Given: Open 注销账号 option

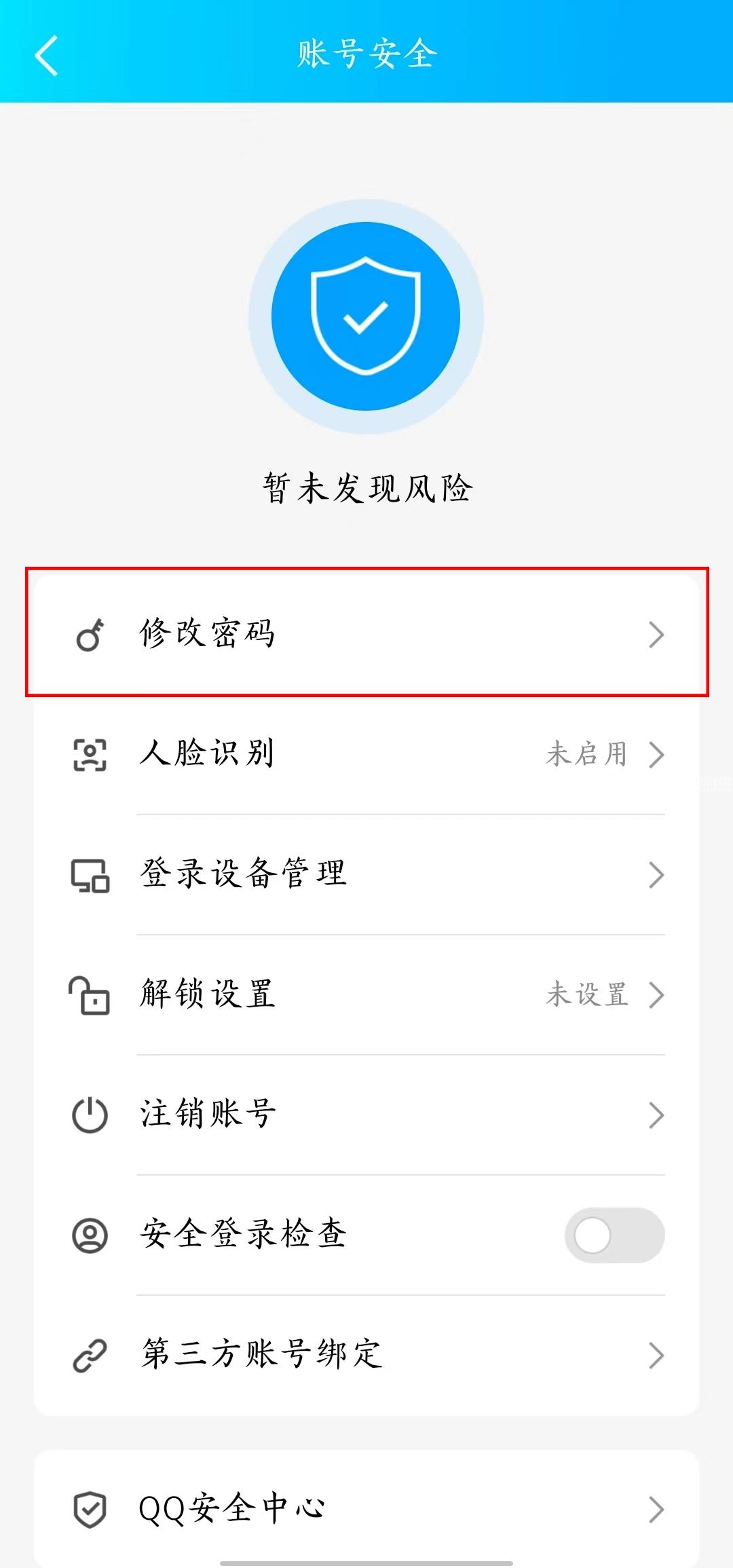Looking at the screenshot, I should 366,1115.
